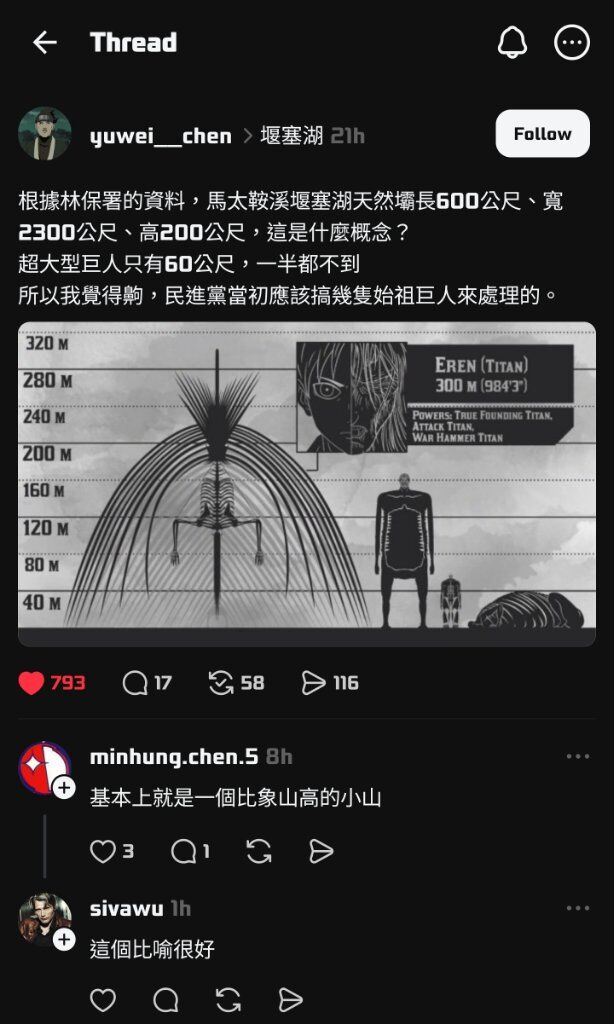Share minhung.chen.5's reply
The width and height of the screenshot is (614, 1024).
point(321,851)
